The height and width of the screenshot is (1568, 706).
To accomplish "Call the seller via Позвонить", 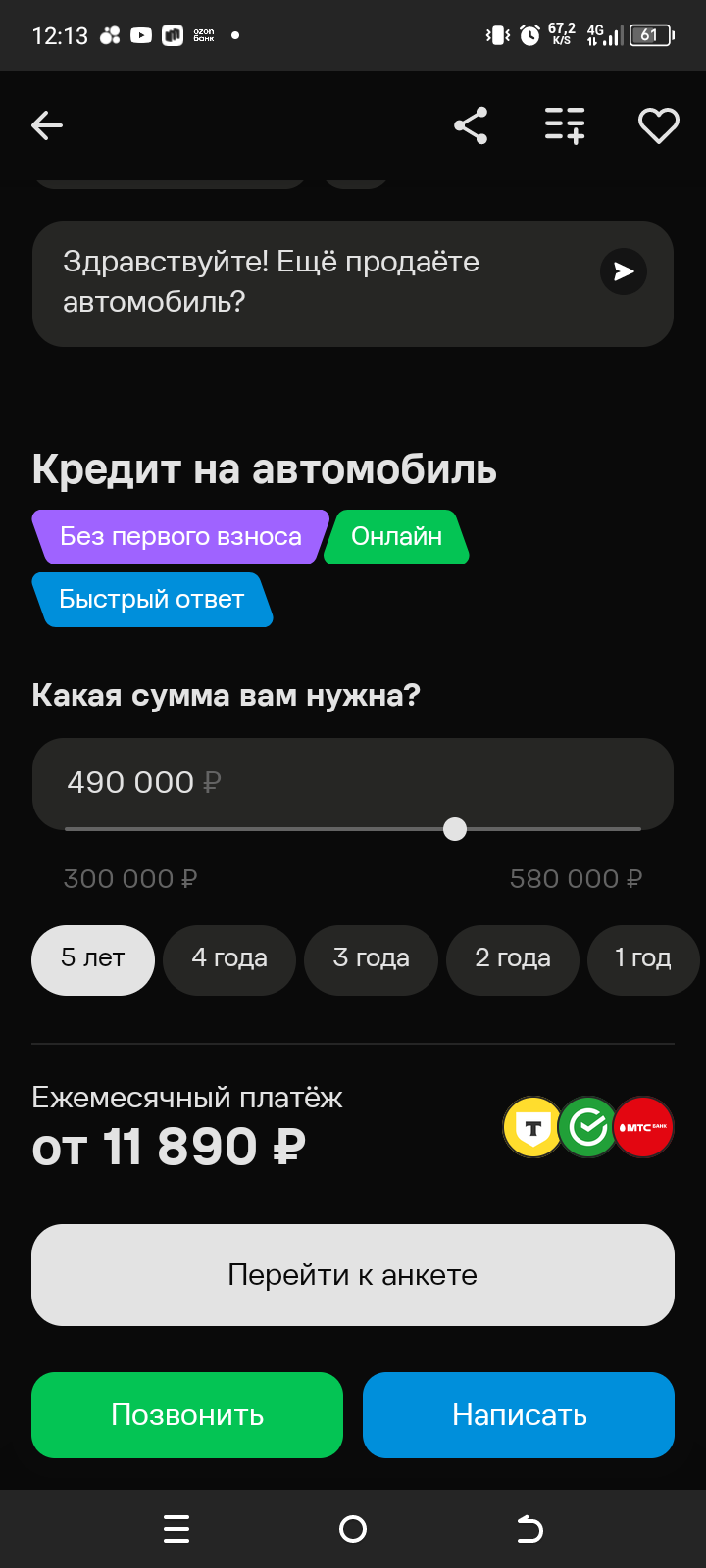I will pos(187,1414).
